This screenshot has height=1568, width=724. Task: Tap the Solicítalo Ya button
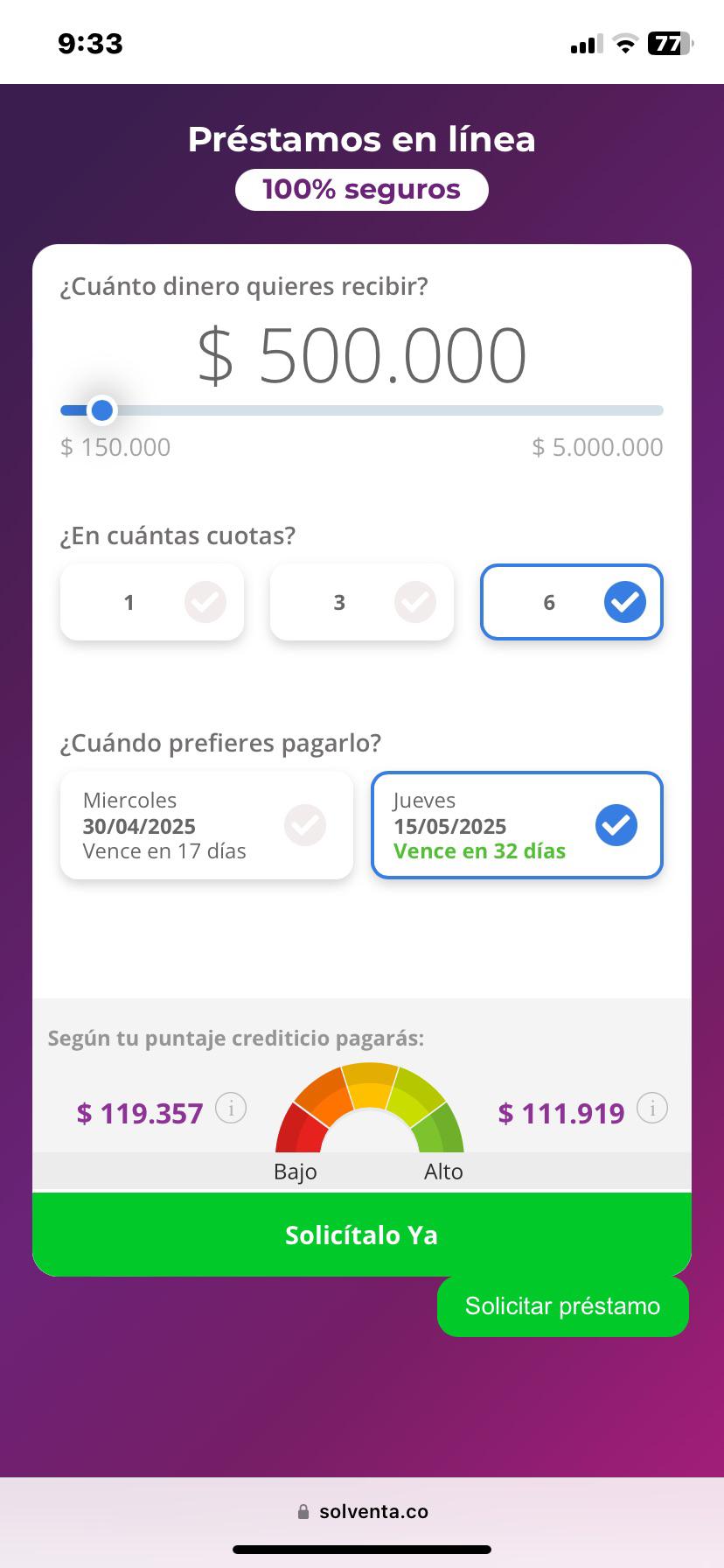coord(361,1235)
